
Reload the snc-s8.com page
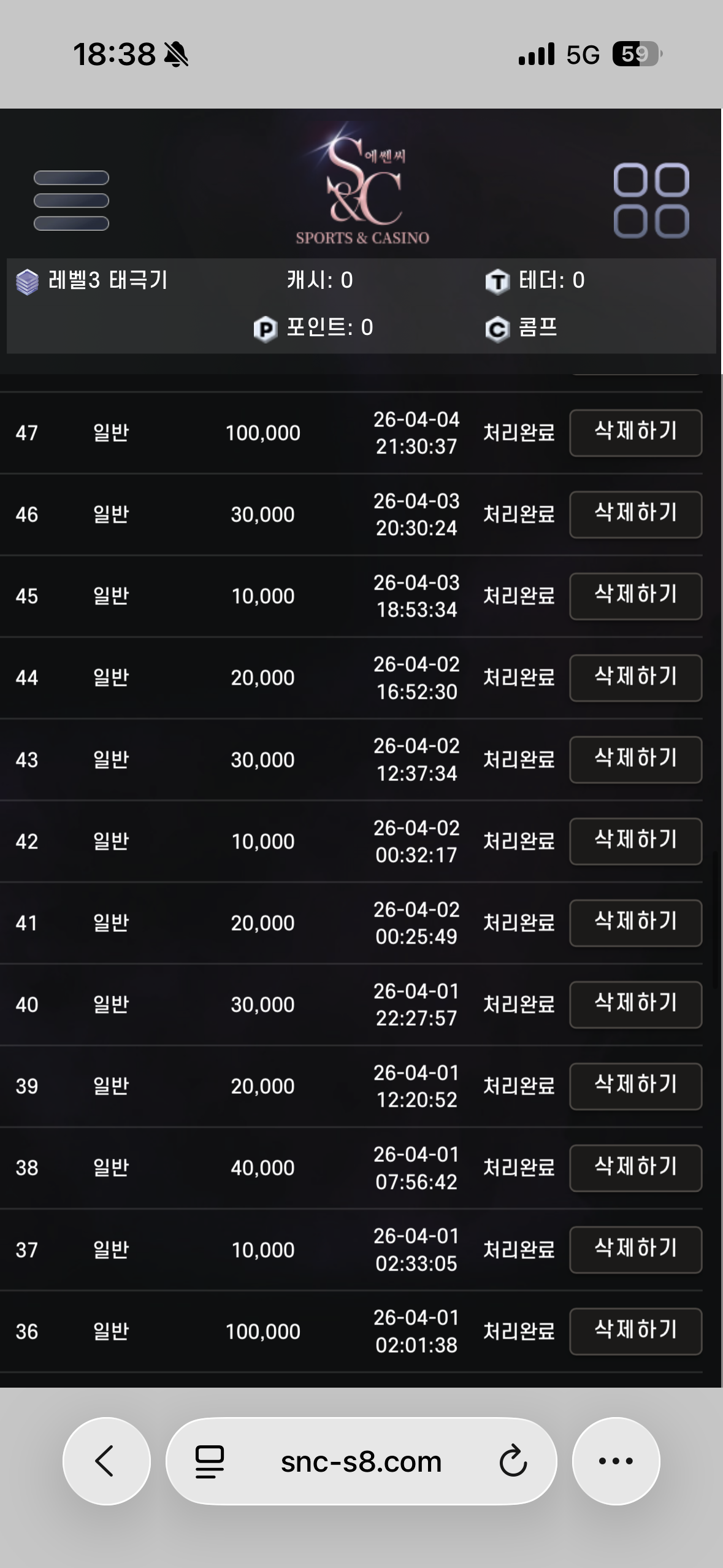coord(513,1461)
